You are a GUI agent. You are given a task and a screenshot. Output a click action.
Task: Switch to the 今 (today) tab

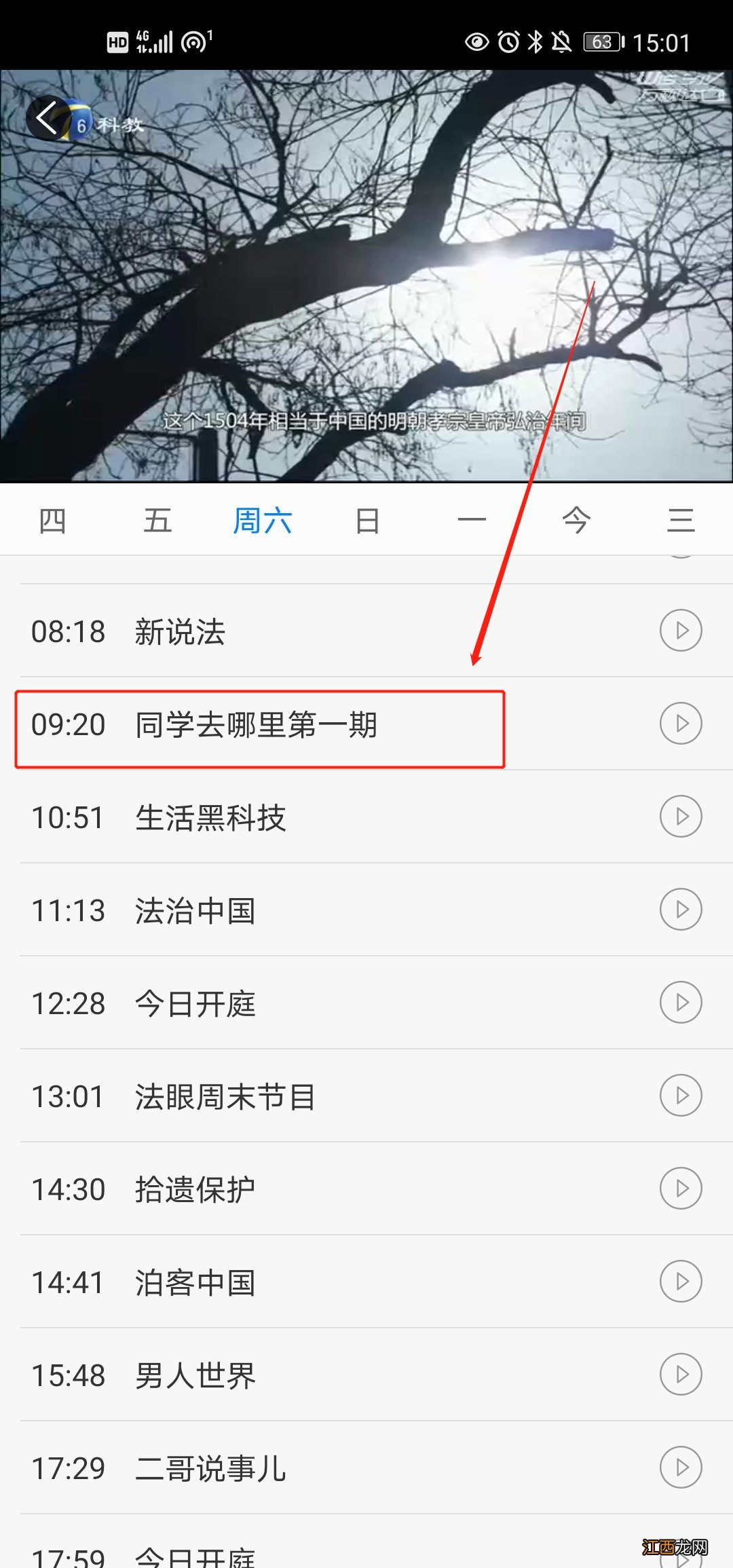576,519
